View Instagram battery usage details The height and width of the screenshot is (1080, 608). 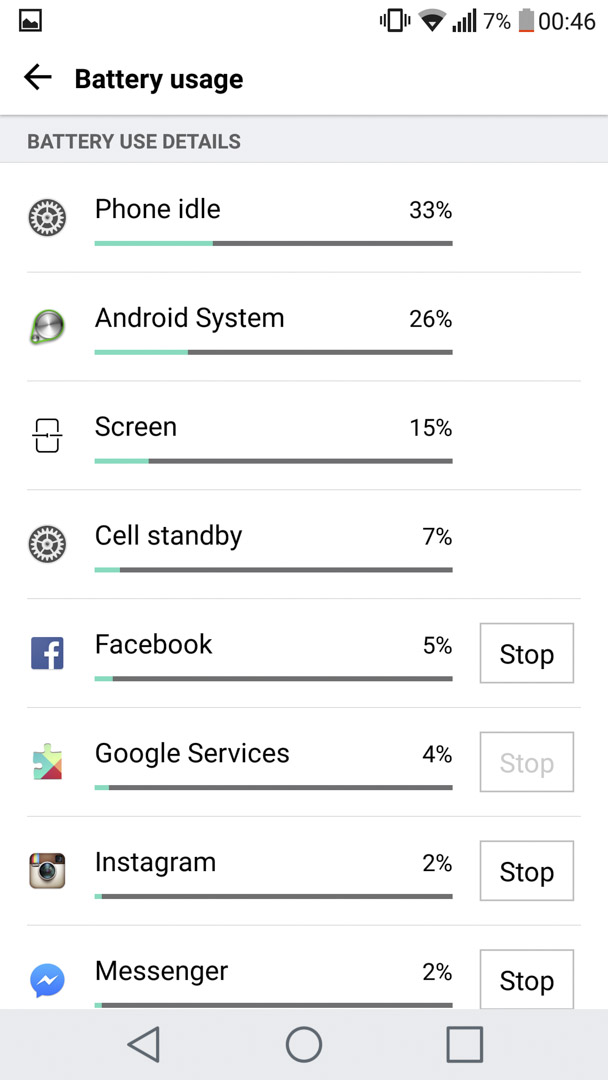[240, 871]
